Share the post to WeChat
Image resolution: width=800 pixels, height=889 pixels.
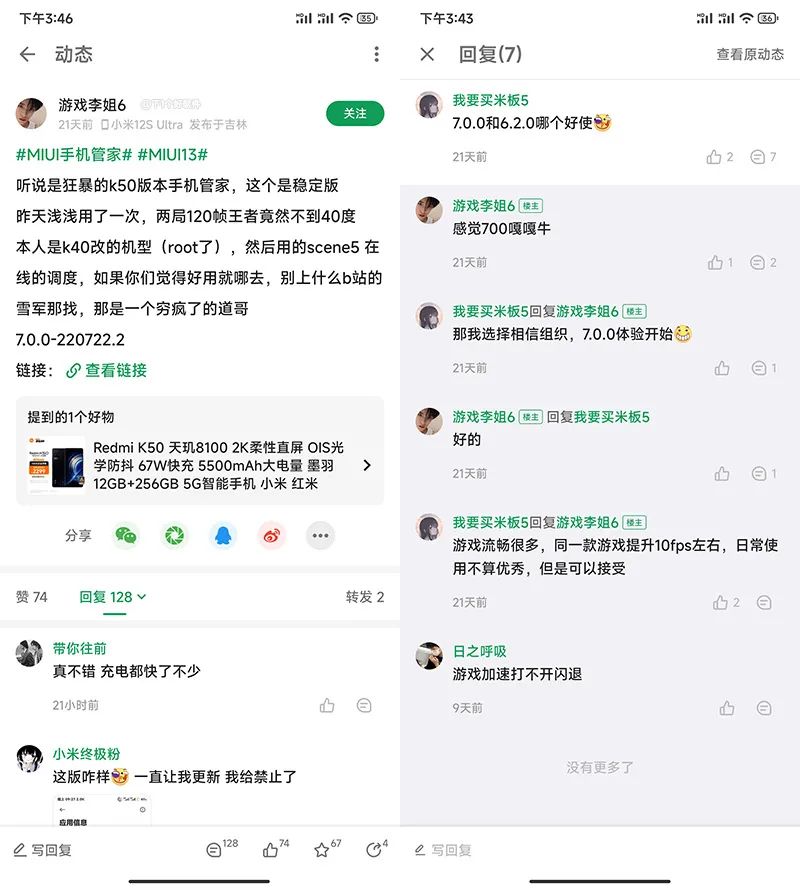point(125,535)
